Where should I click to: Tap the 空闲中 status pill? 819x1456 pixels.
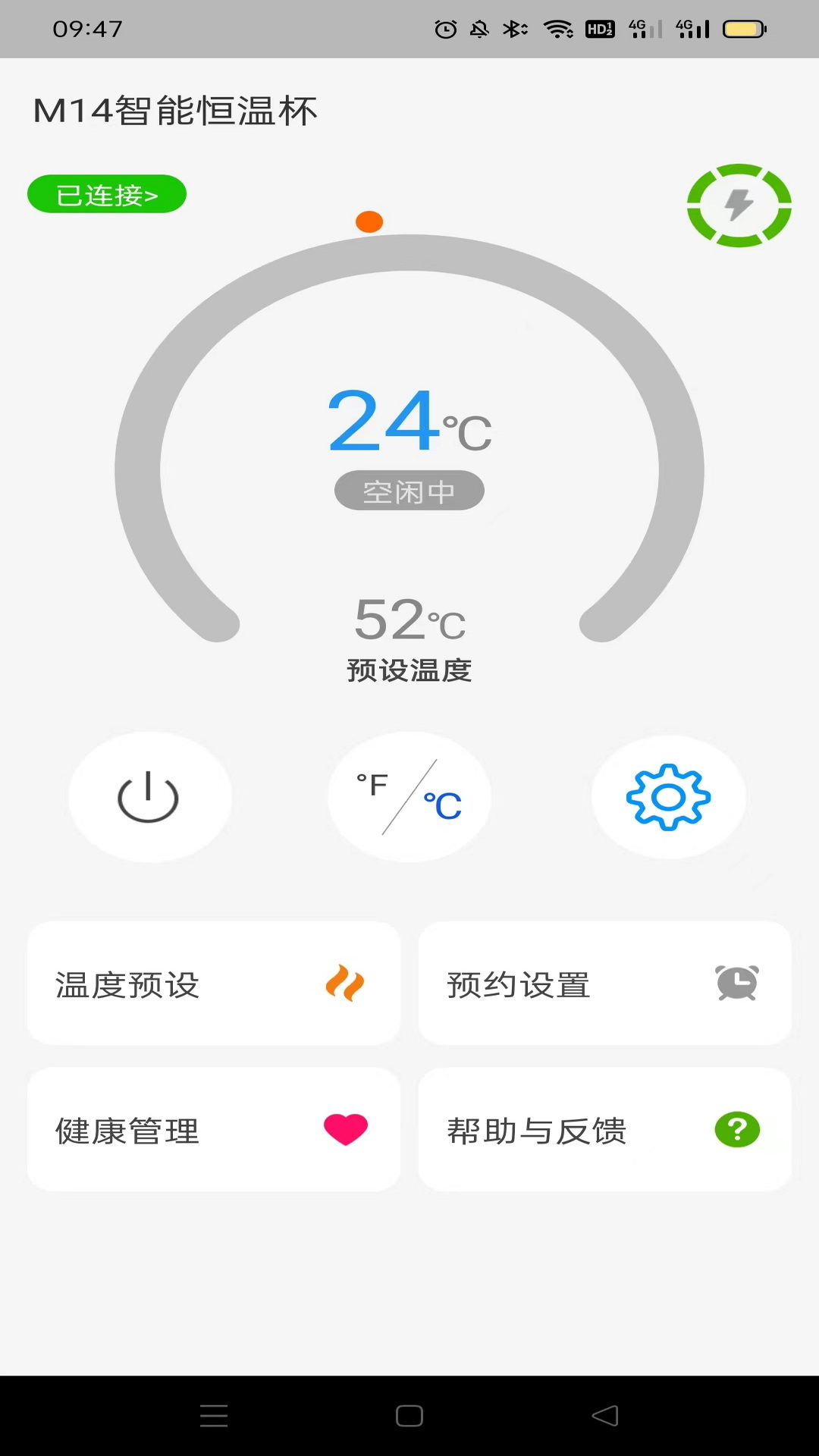tap(409, 491)
